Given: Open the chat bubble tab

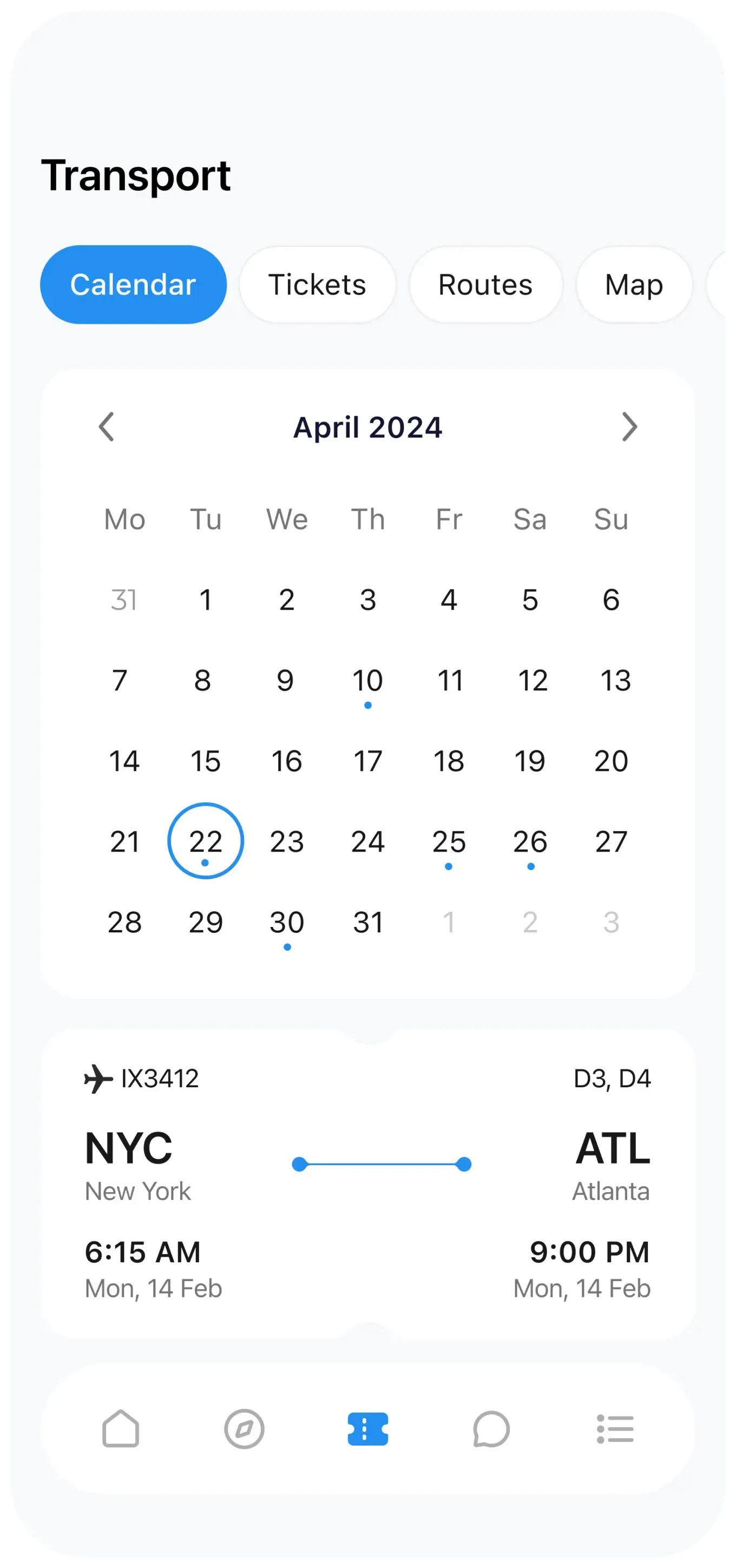Looking at the screenshot, I should pyautogui.click(x=491, y=1429).
